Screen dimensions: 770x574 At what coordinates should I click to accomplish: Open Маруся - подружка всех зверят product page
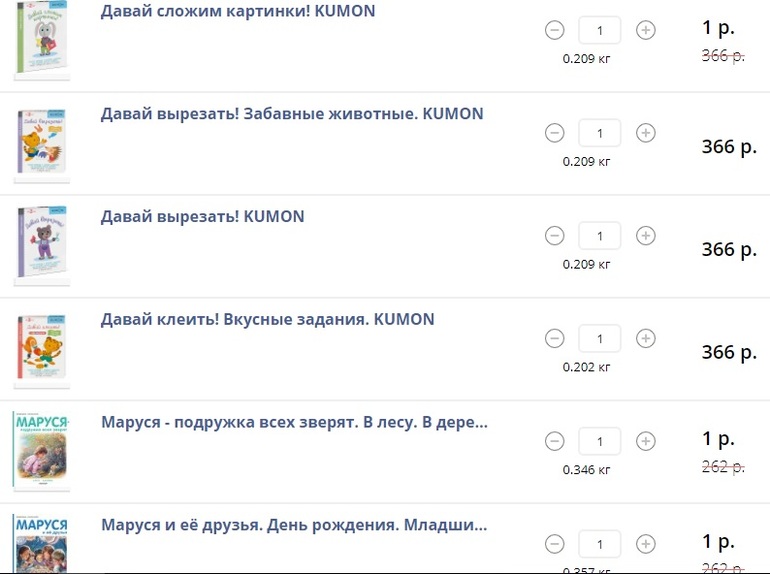pos(294,422)
